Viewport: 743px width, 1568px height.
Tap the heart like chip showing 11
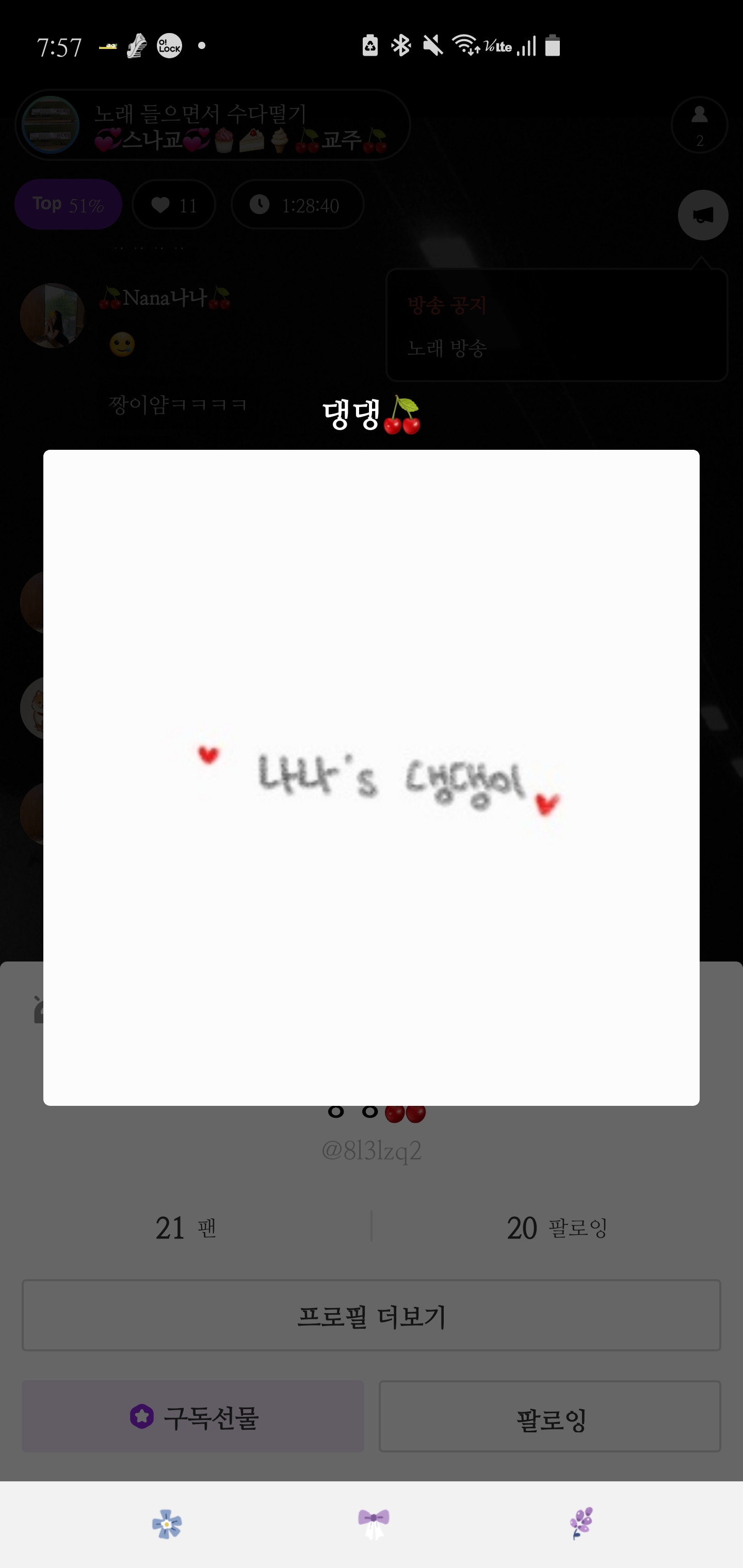pyautogui.click(x=173, y=205)
